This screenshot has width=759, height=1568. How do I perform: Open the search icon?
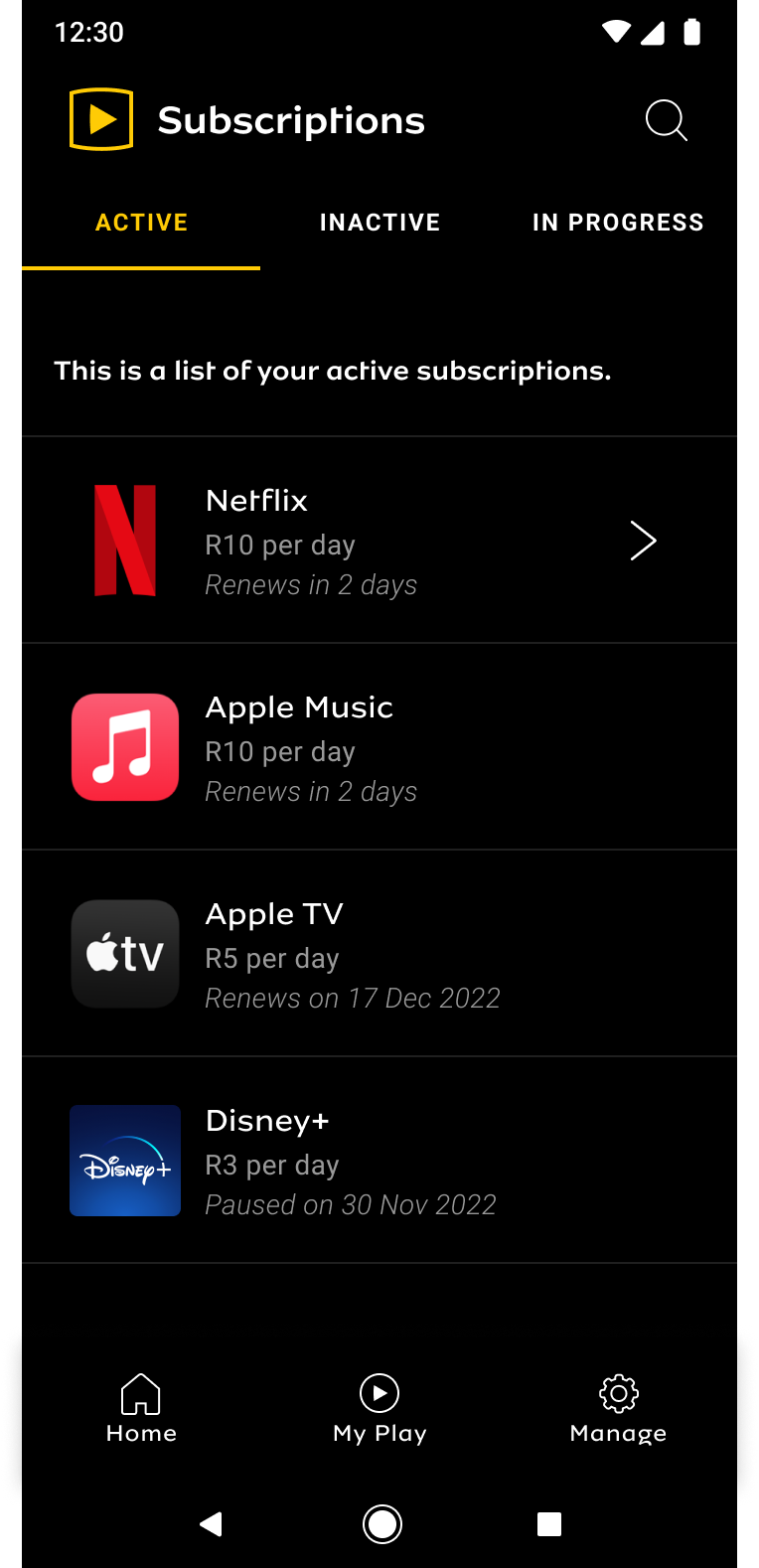(x=666, y=120)
